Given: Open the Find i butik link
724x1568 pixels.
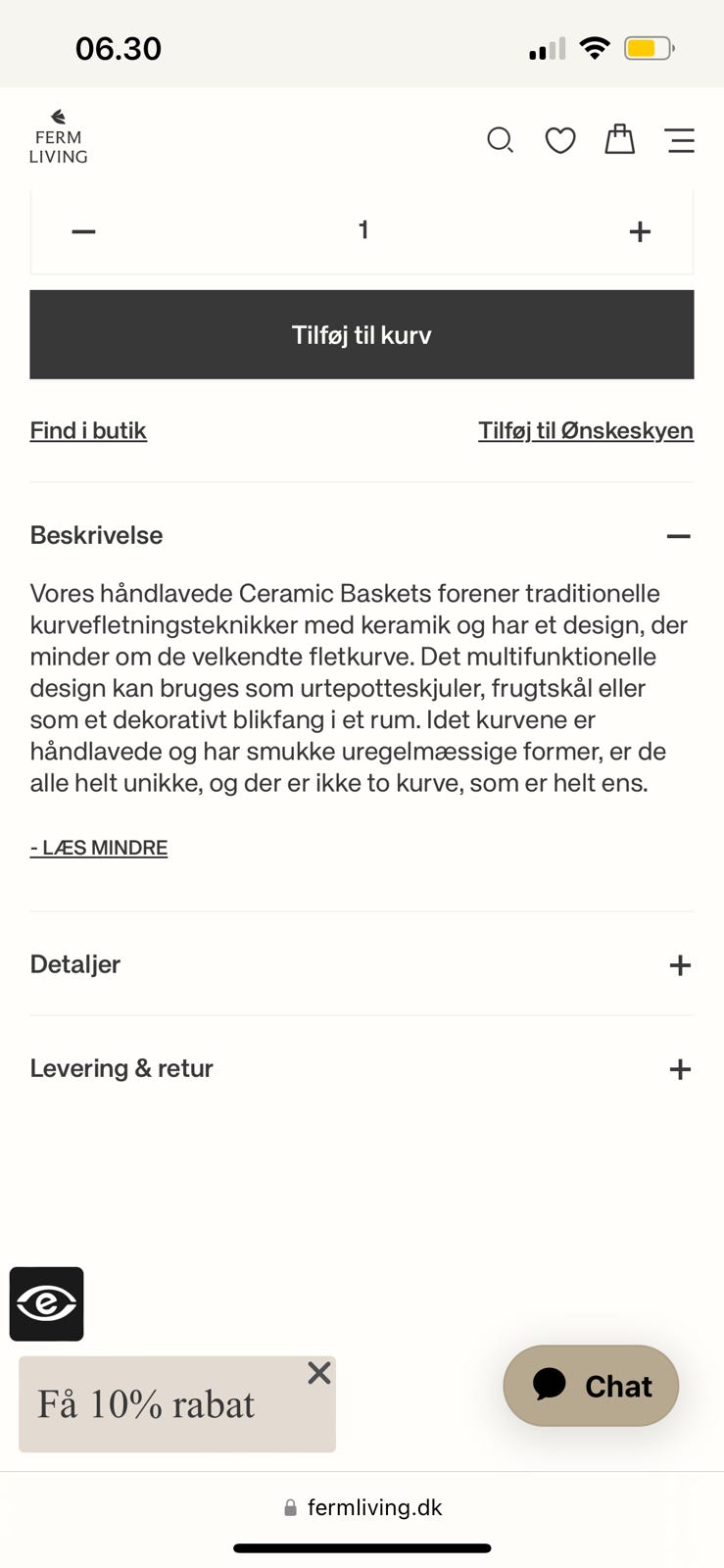Looking at the screenshot, I should (87, 430).
